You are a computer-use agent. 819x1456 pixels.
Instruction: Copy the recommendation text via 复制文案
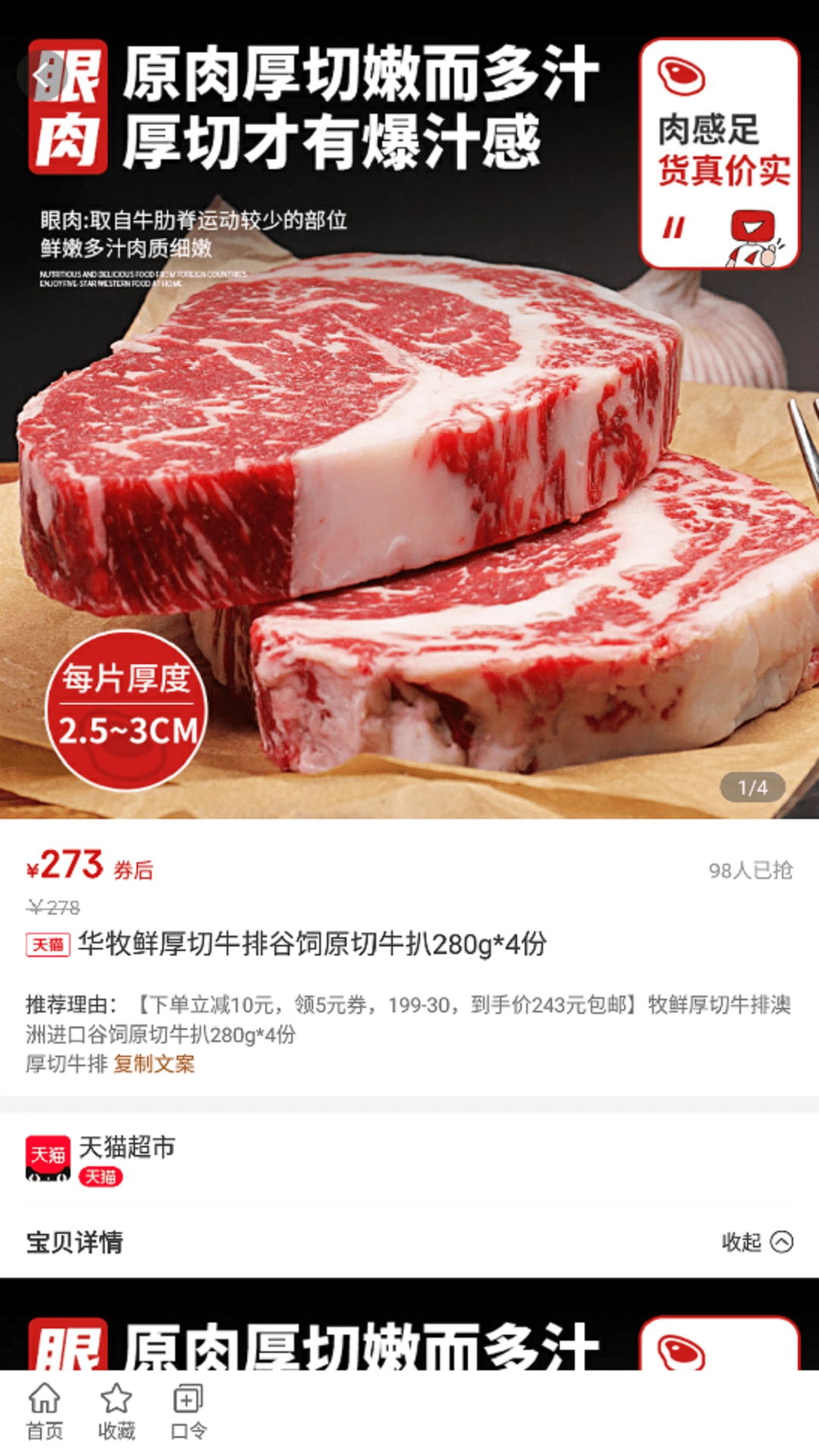coord(154,1064)
